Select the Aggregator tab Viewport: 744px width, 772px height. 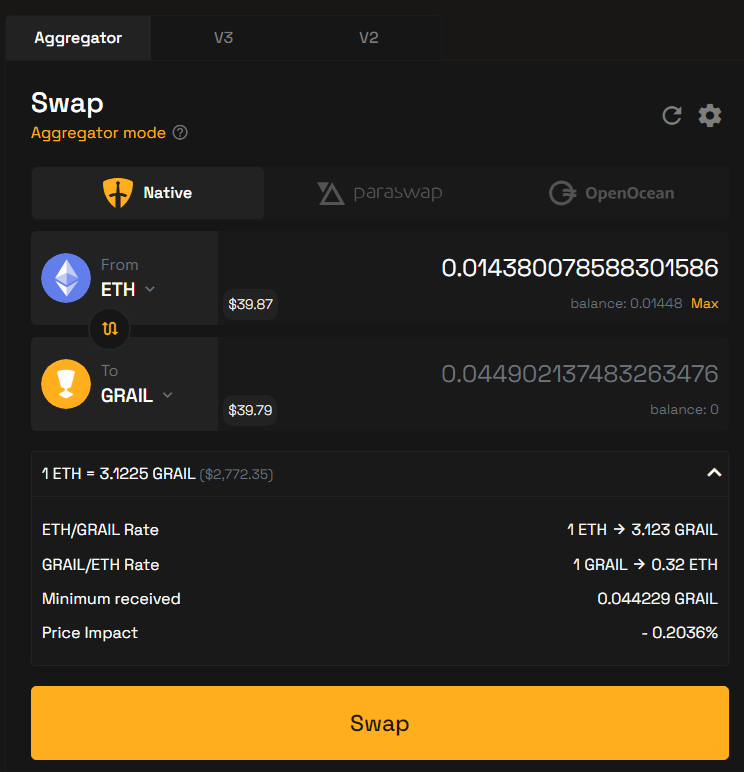(x=78, y=38)
